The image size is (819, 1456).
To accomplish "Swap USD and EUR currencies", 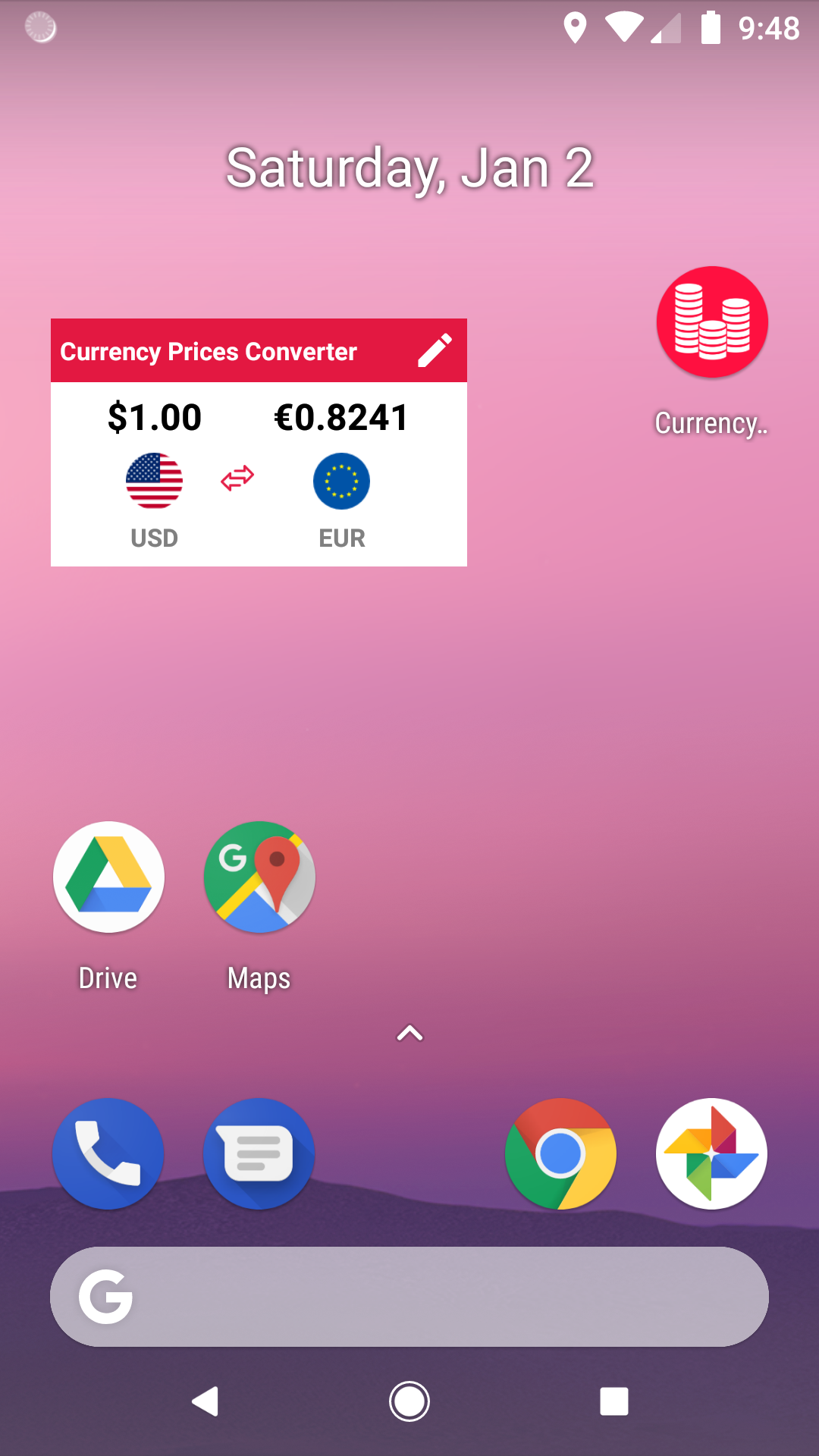I will 237,479.
